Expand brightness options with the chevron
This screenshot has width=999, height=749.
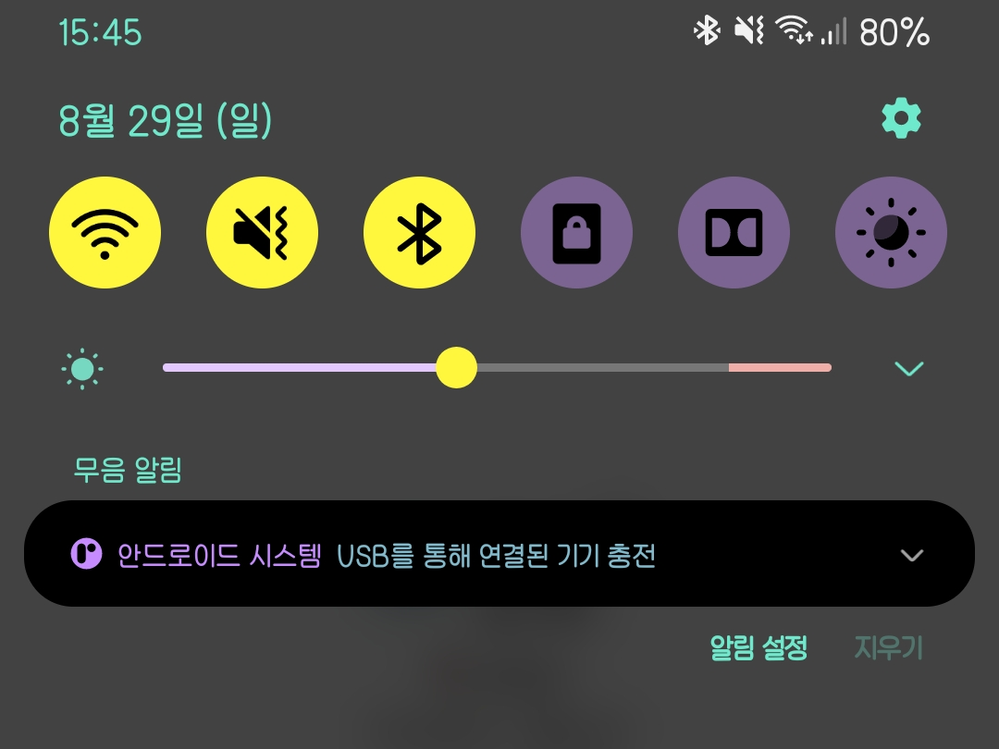pyautogui.click(x=909, y=369)
